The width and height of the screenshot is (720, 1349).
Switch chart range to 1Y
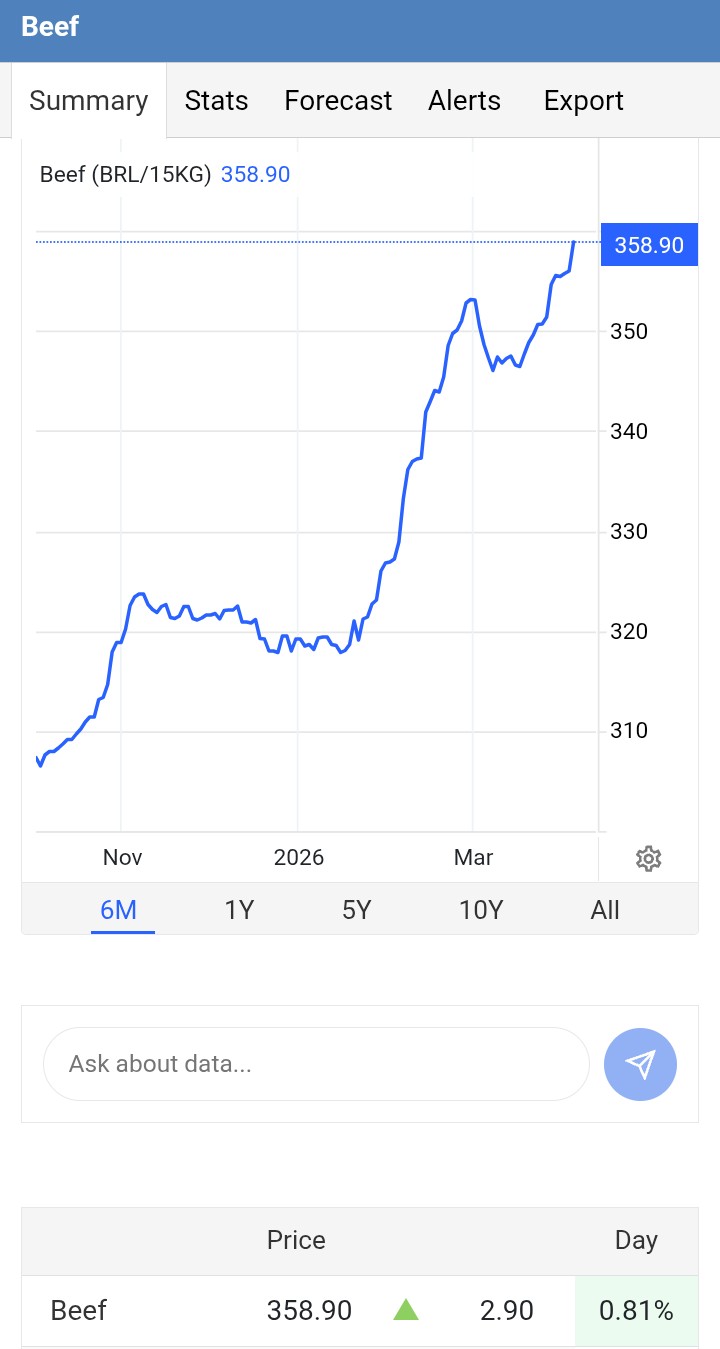(x=239, y=910)
